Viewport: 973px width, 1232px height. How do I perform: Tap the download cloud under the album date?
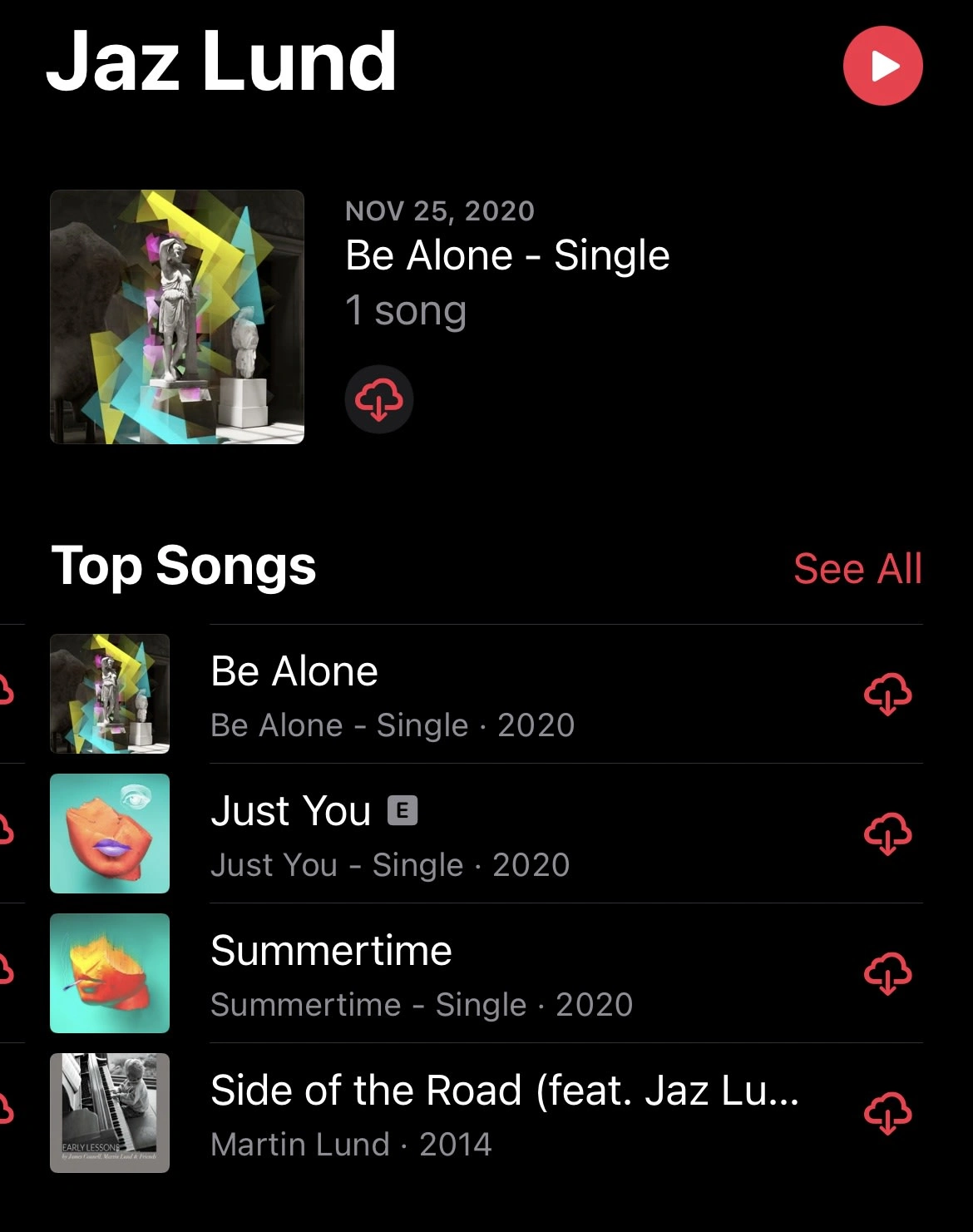378,399
